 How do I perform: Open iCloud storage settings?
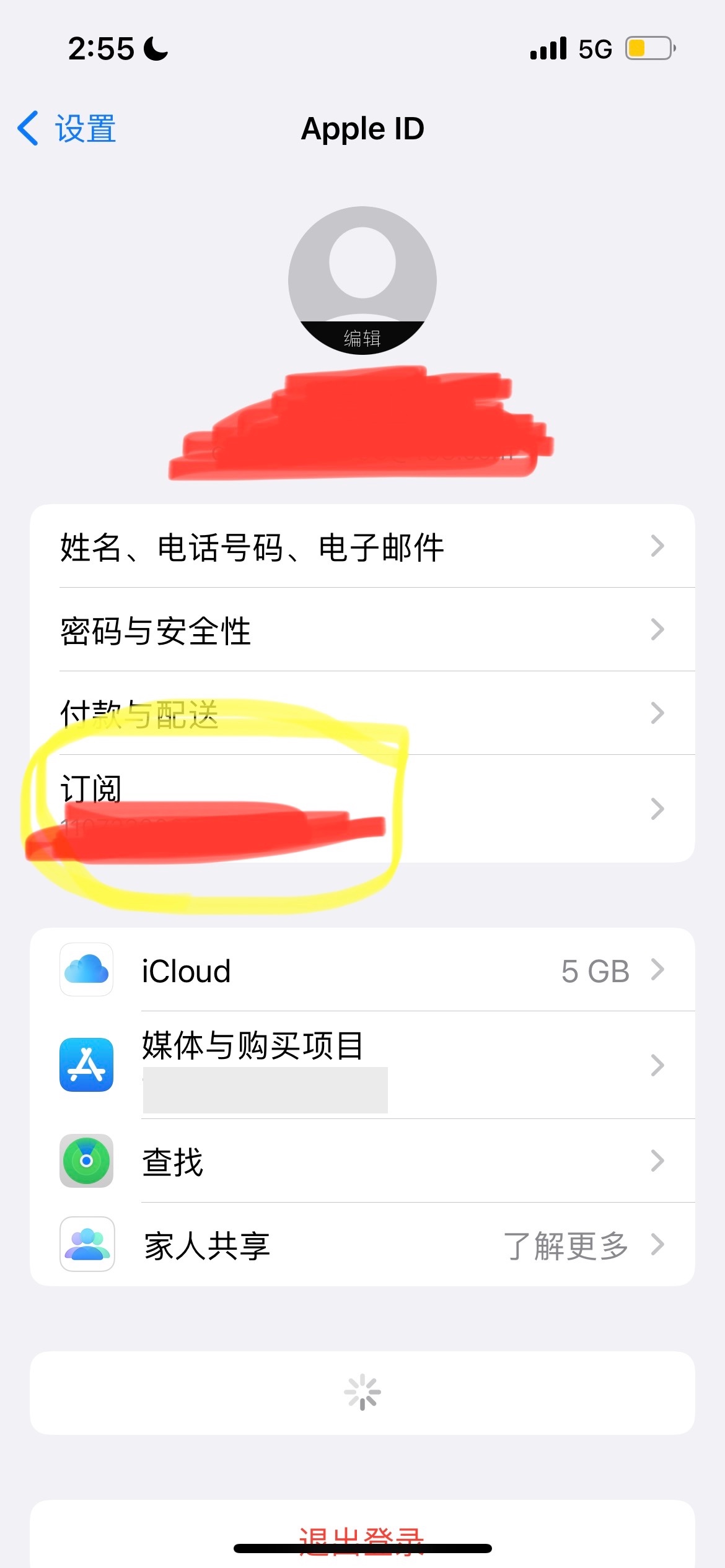(362, 970)
